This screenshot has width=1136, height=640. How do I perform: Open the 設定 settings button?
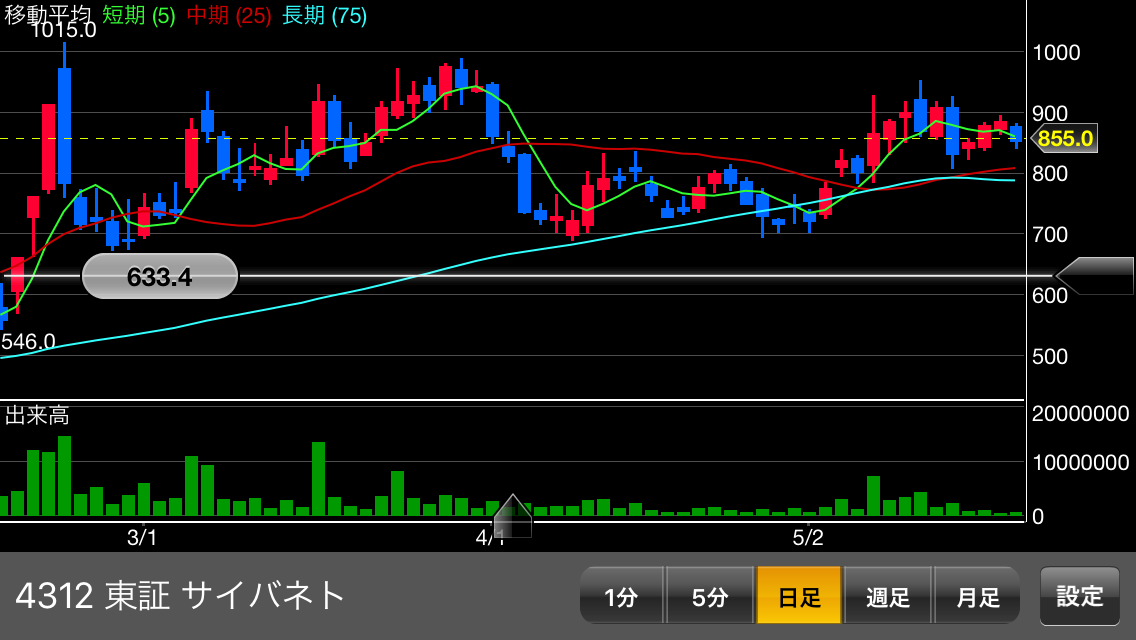tap(1079, 596)
